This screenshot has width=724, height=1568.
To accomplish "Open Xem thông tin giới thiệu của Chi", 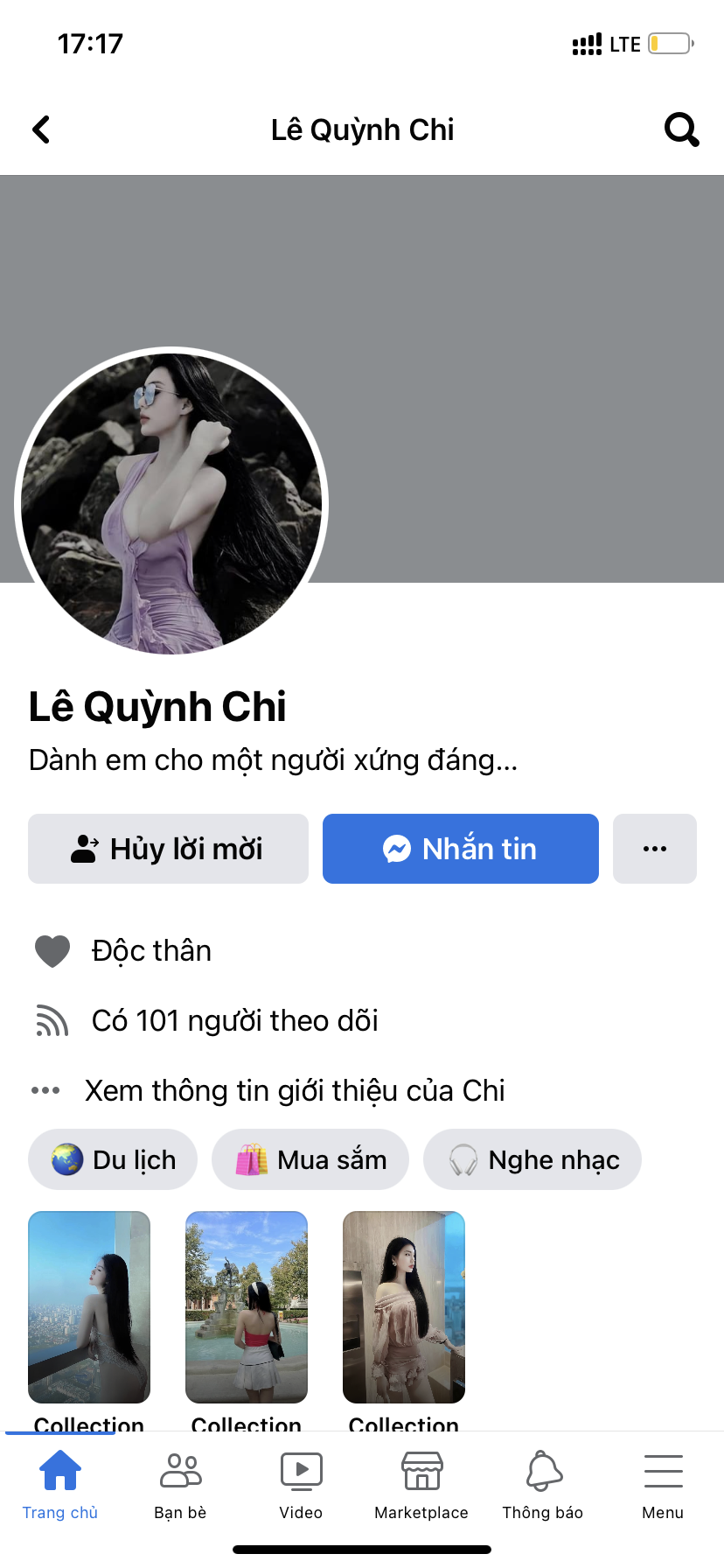I will click(294, 1090).
